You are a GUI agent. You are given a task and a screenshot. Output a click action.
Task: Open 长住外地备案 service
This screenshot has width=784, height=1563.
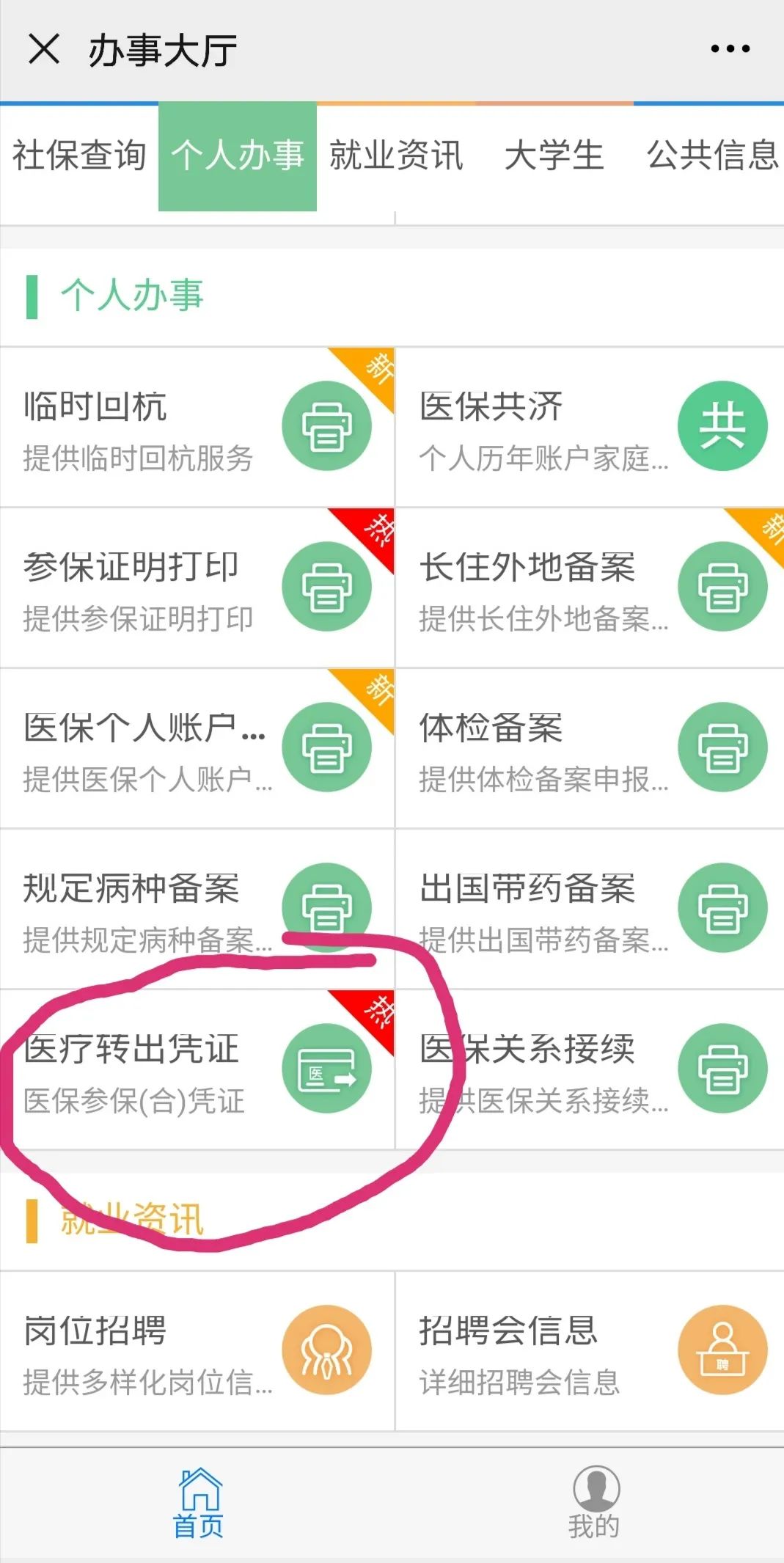(589, 588)
